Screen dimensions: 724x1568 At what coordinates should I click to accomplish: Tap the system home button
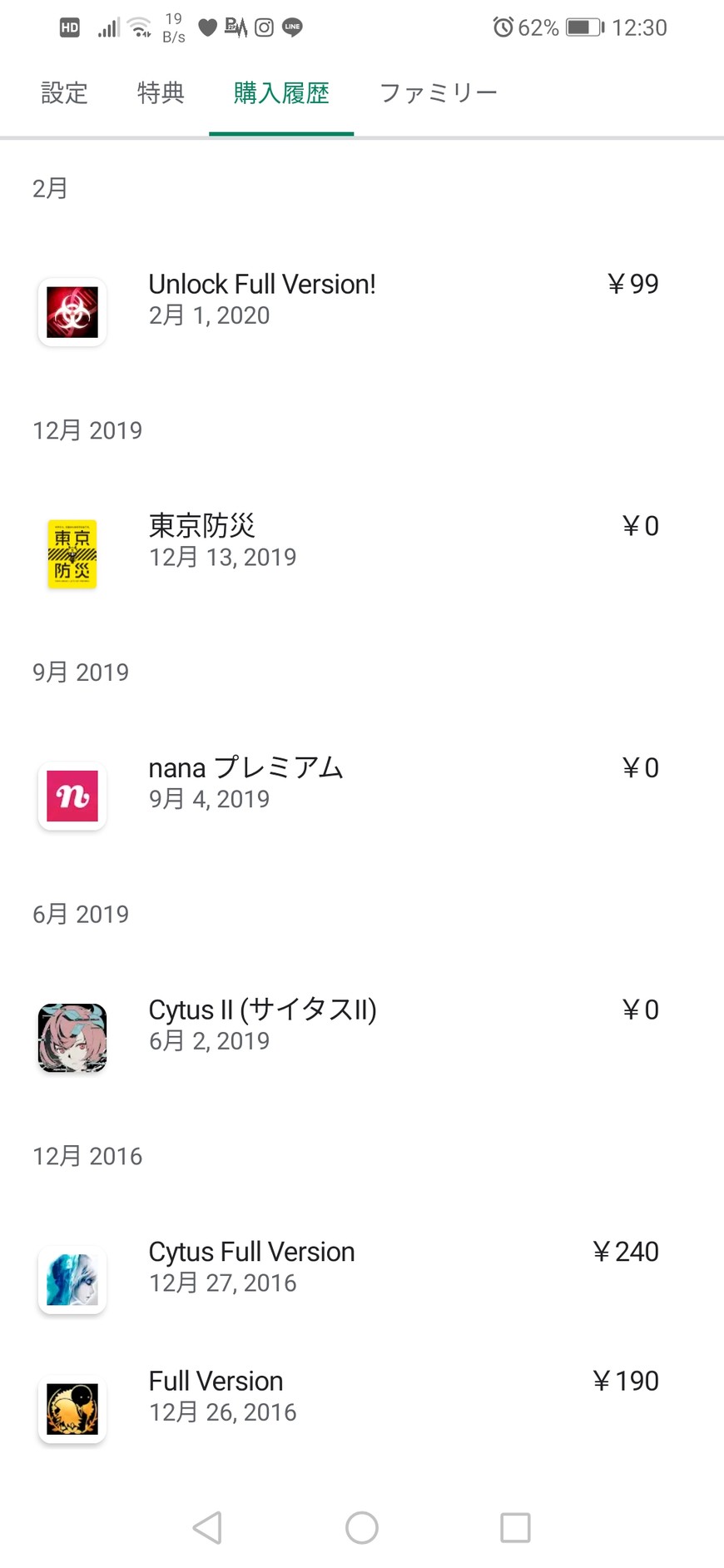coord(362,1527)
